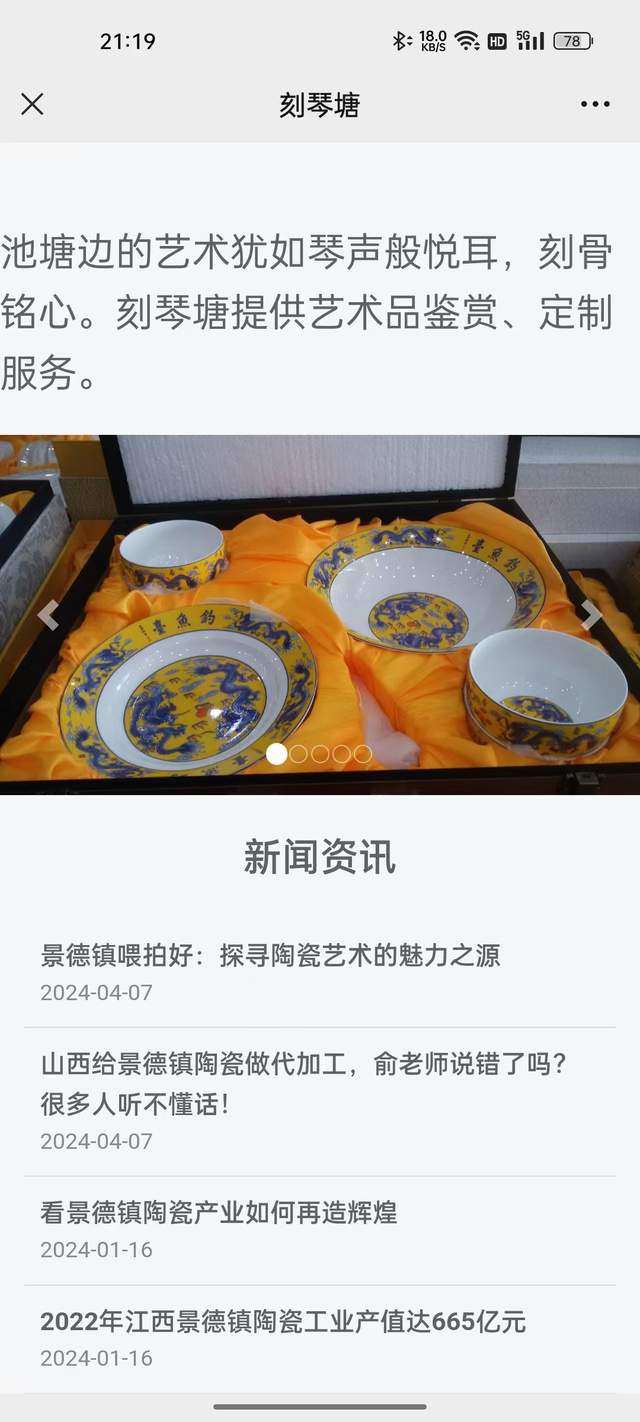Viewport: 640px width, 1422px height.
Task: Jump to the third carousel indicator dot
Action: [x=320, y=754]
